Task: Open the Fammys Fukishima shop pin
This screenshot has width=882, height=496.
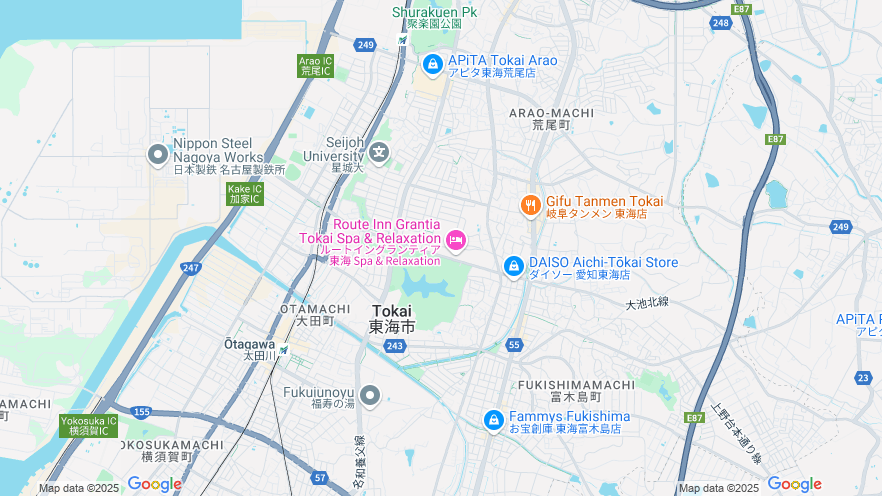Action: coord(493,421)
